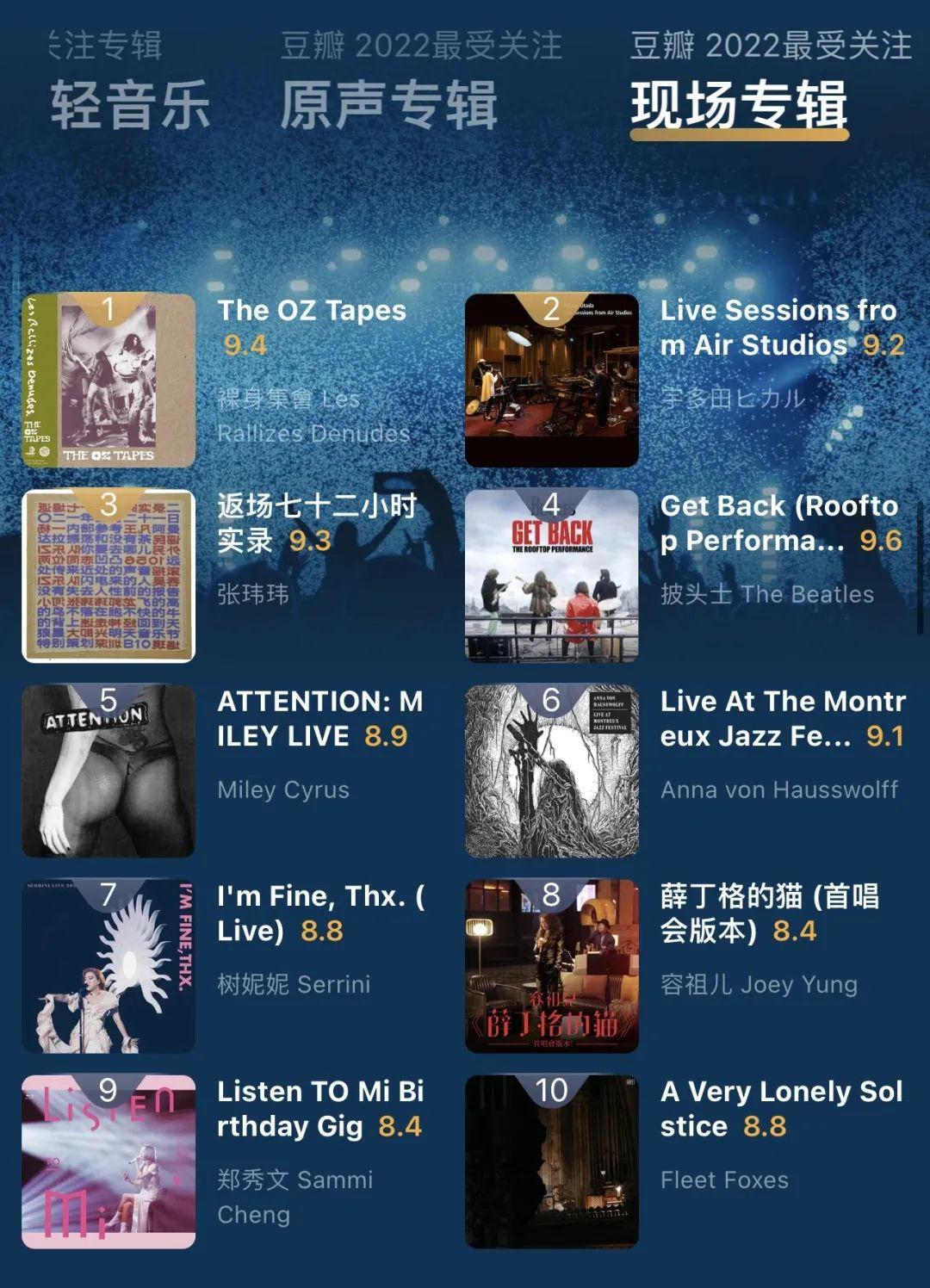Viewport: 930px width, 1288px height.
Task: Open ATTENTION: MILEY LIVE album
Action: [108, 771]
